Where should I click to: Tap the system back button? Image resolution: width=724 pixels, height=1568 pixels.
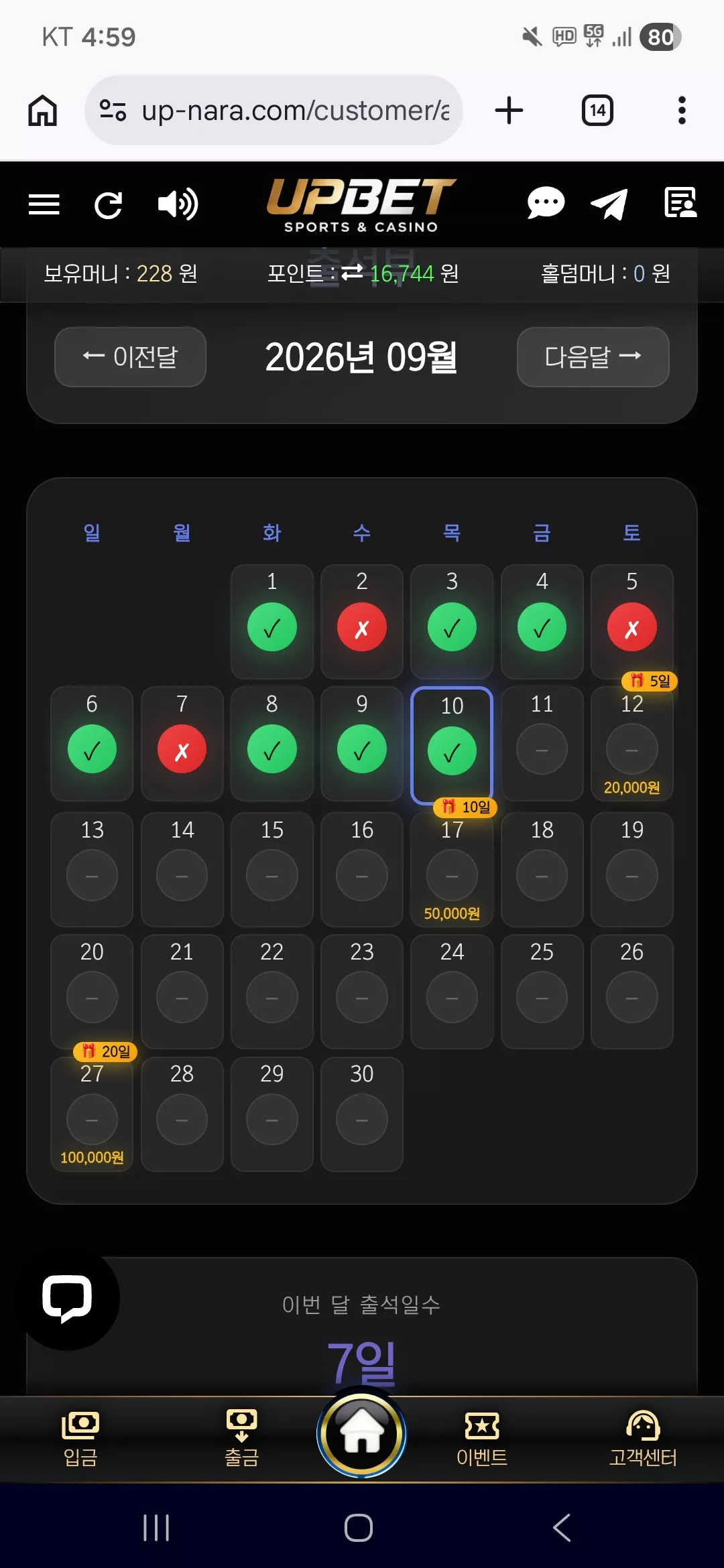click(562, 1528)
